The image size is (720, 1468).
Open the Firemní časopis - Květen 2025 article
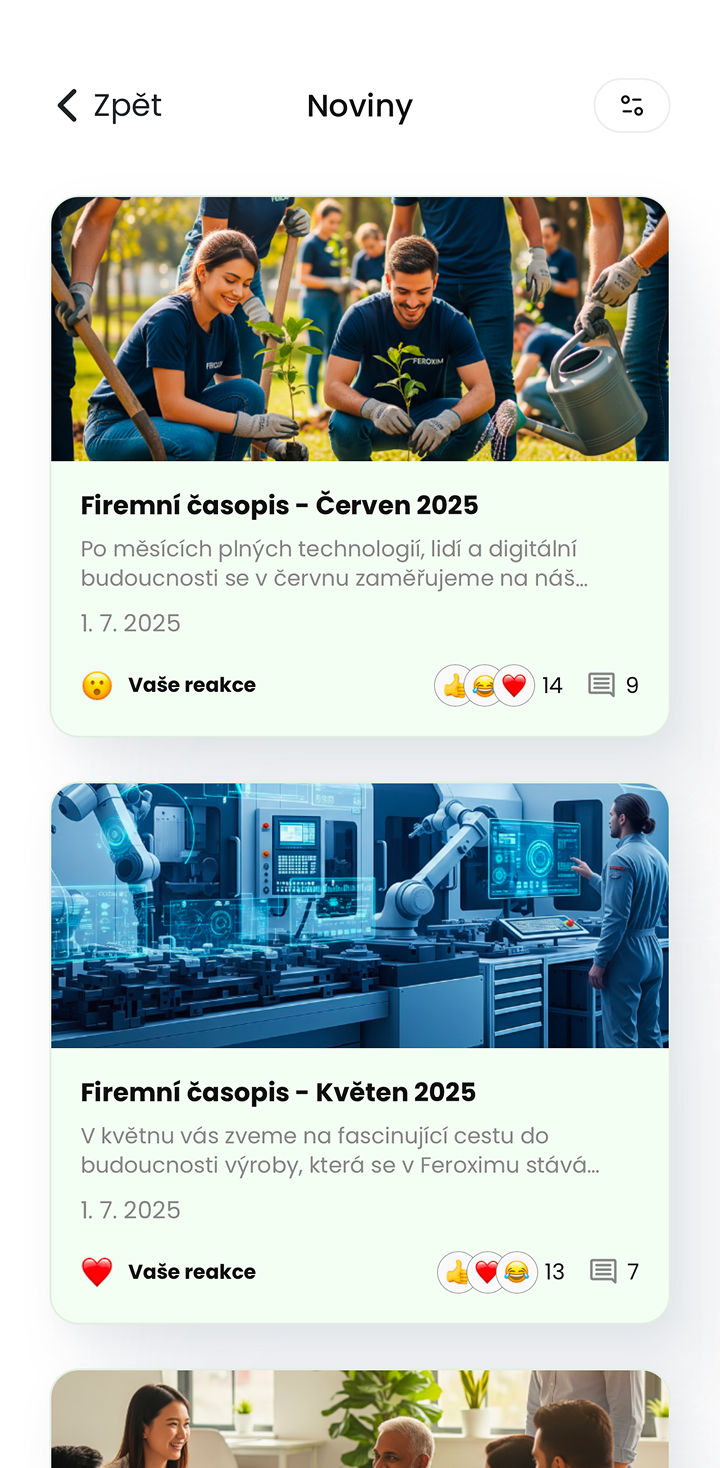(278, 1092)
